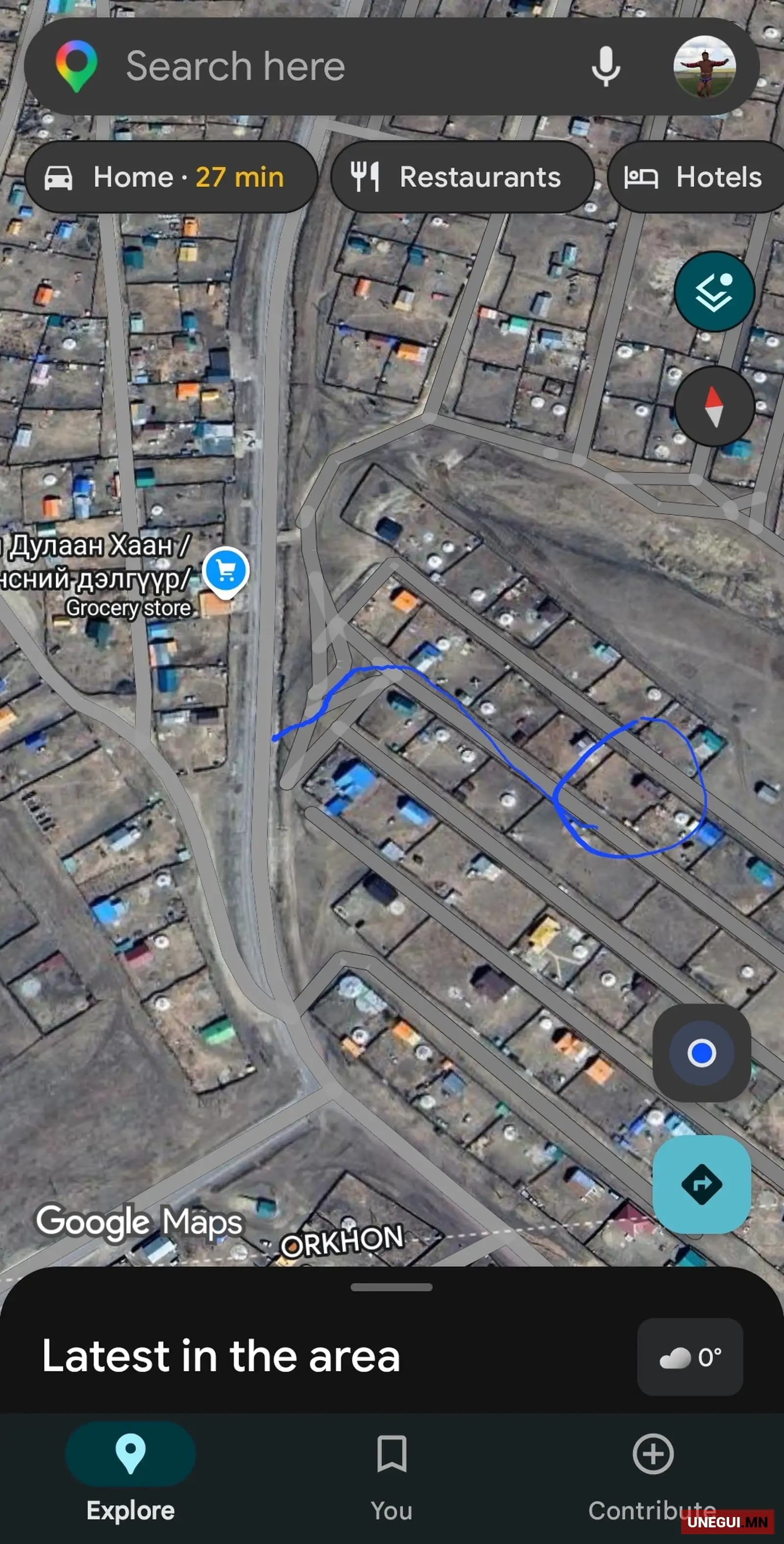Switch to the Contribute tab
Viewport: 784px width, 1544px height.
pos(652,1469)
